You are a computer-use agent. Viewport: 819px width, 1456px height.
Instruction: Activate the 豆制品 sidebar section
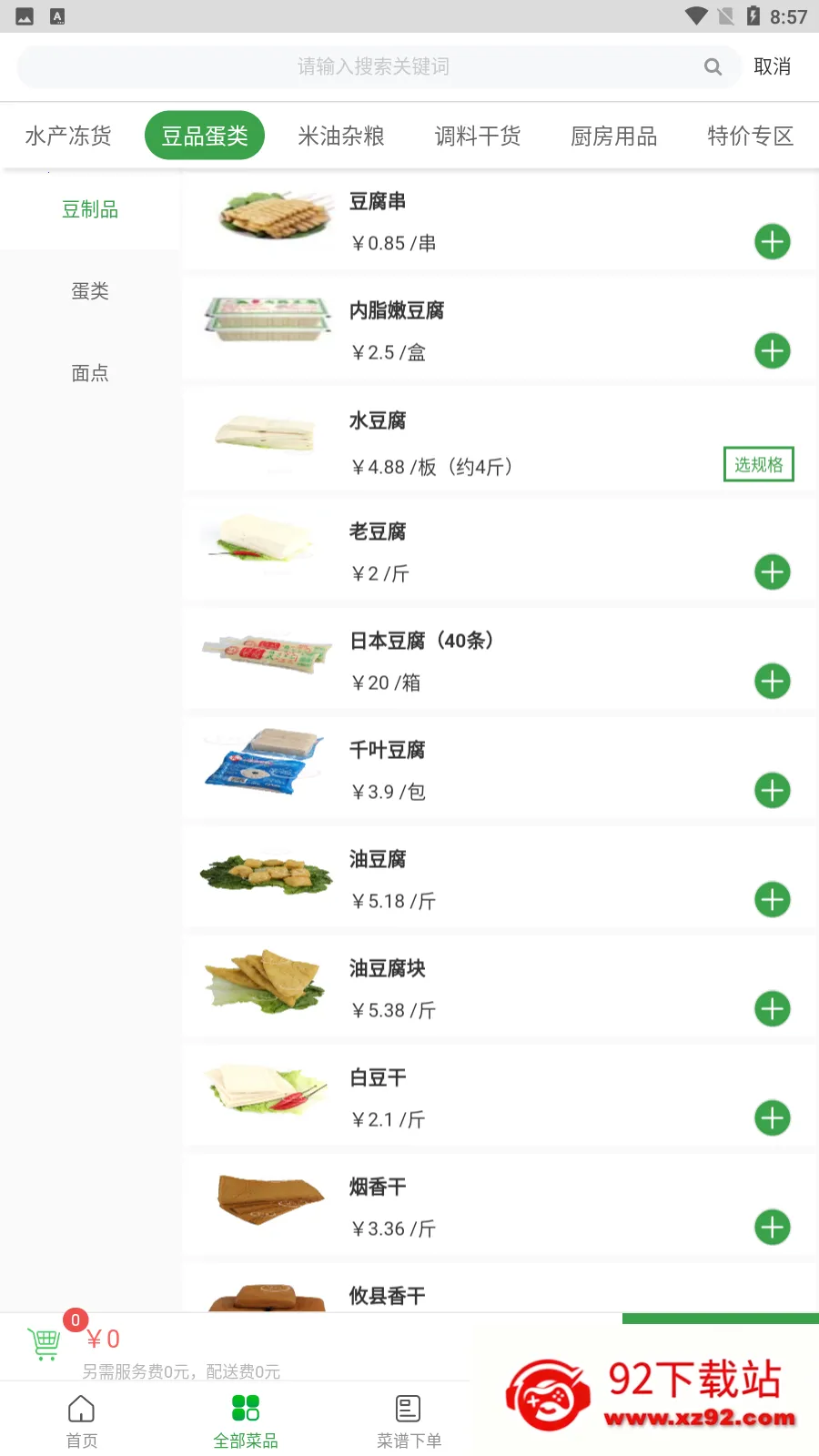point(90,209)
